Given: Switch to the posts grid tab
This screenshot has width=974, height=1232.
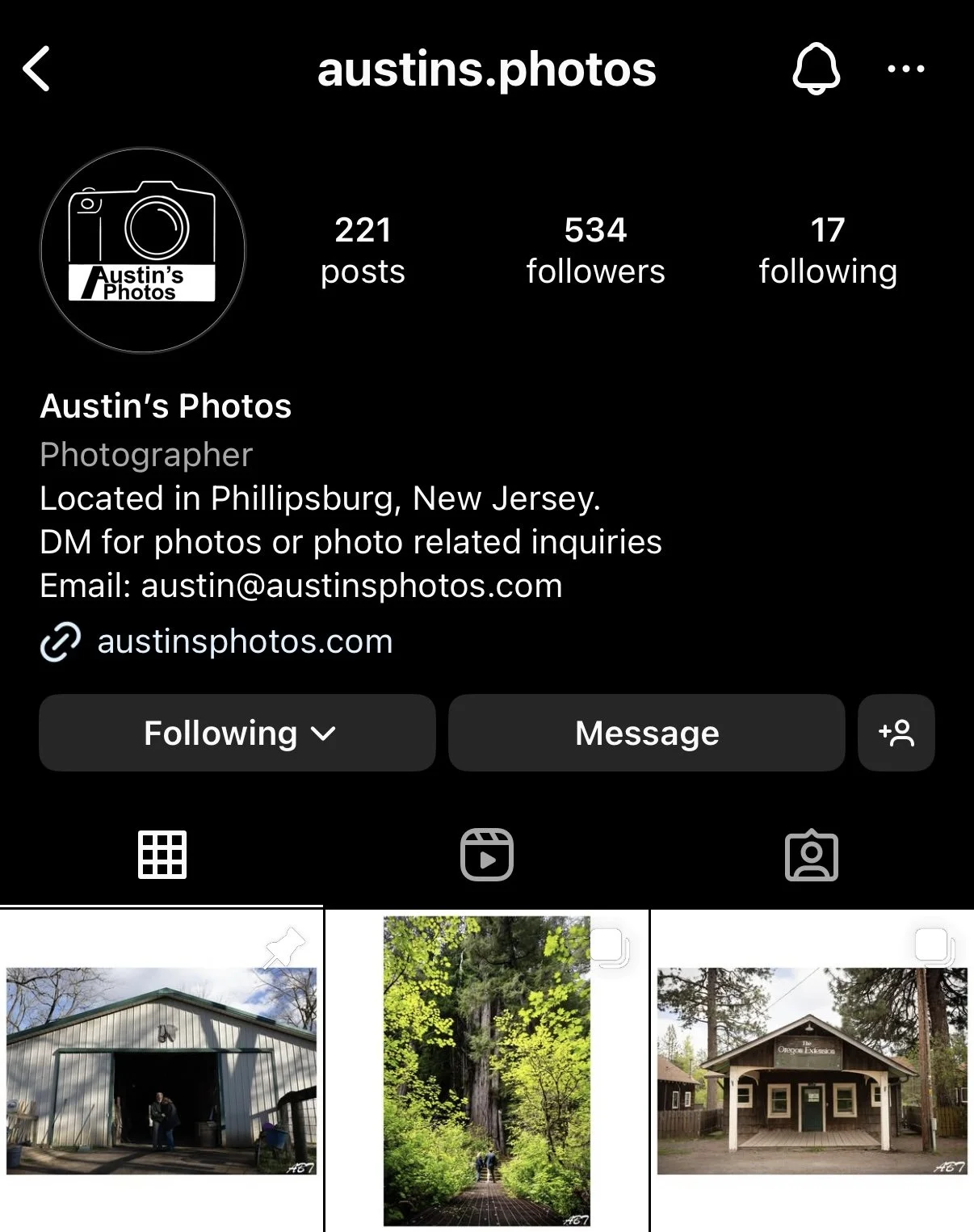Looking at the screenshot, I should (x=162, y=855).
